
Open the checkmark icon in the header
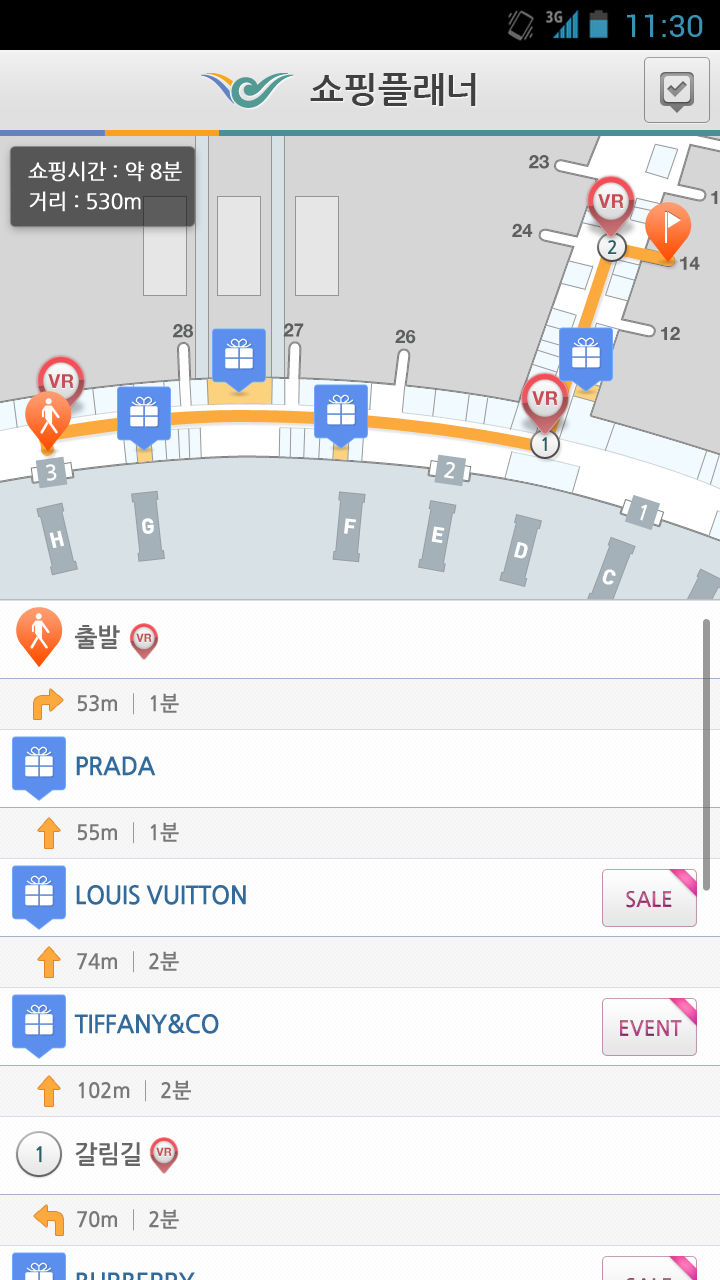coord(677,90)
